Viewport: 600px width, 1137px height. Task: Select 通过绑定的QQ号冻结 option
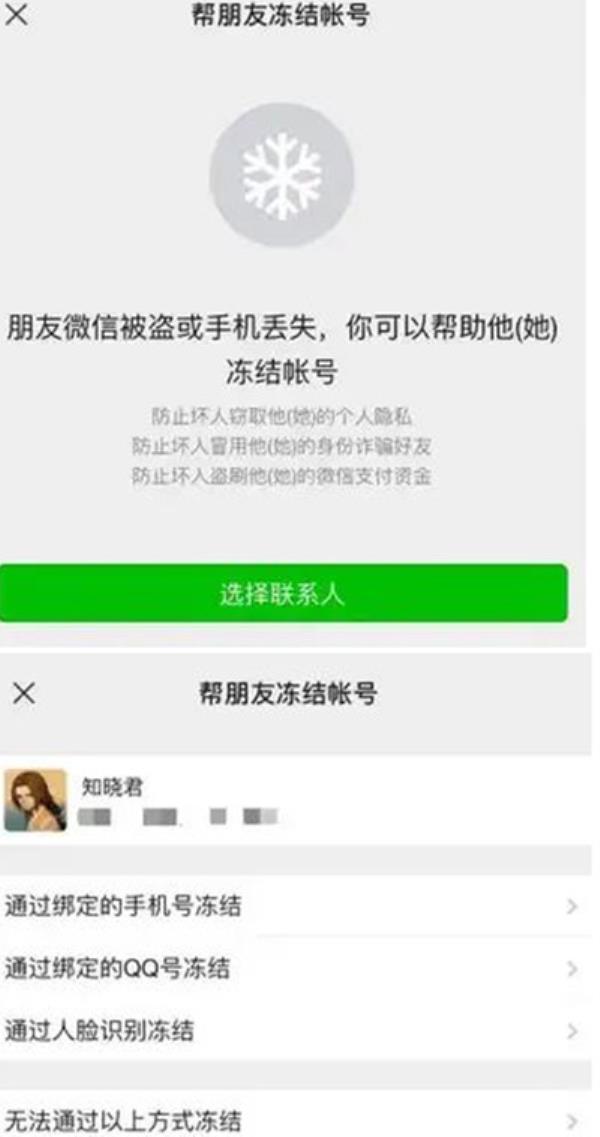tap(290, 968)
